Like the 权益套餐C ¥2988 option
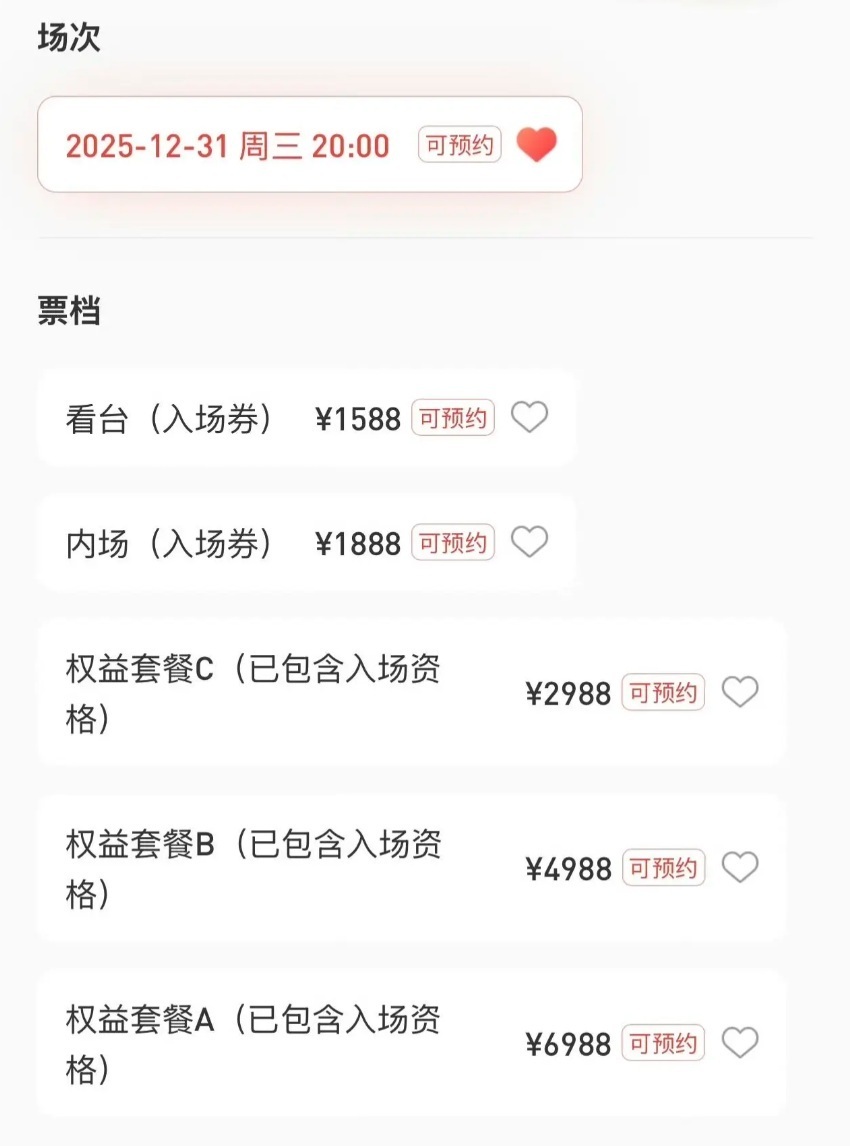Viewport: 850px width, 1146px height. pos(740,692)
